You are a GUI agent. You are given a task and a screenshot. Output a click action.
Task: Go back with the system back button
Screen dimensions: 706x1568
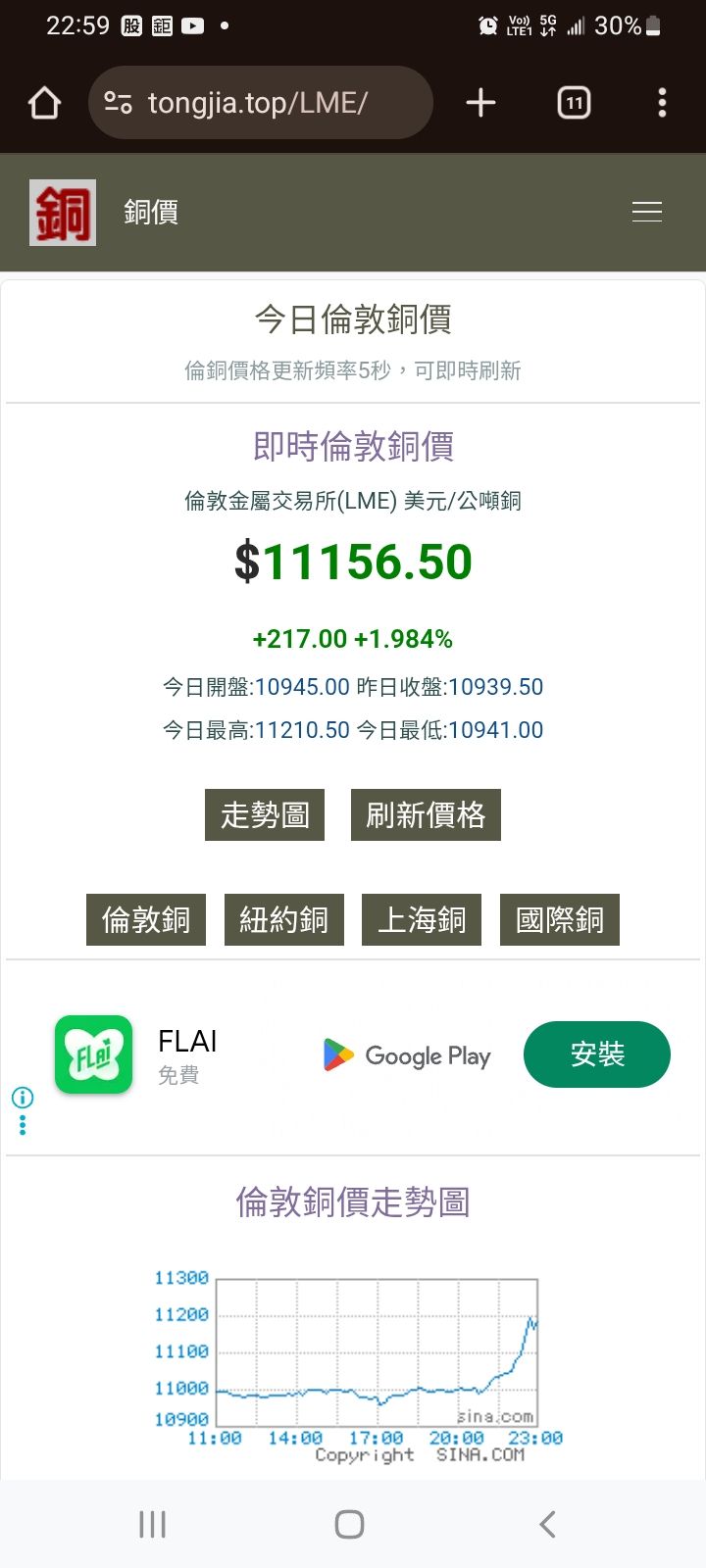548,1524
